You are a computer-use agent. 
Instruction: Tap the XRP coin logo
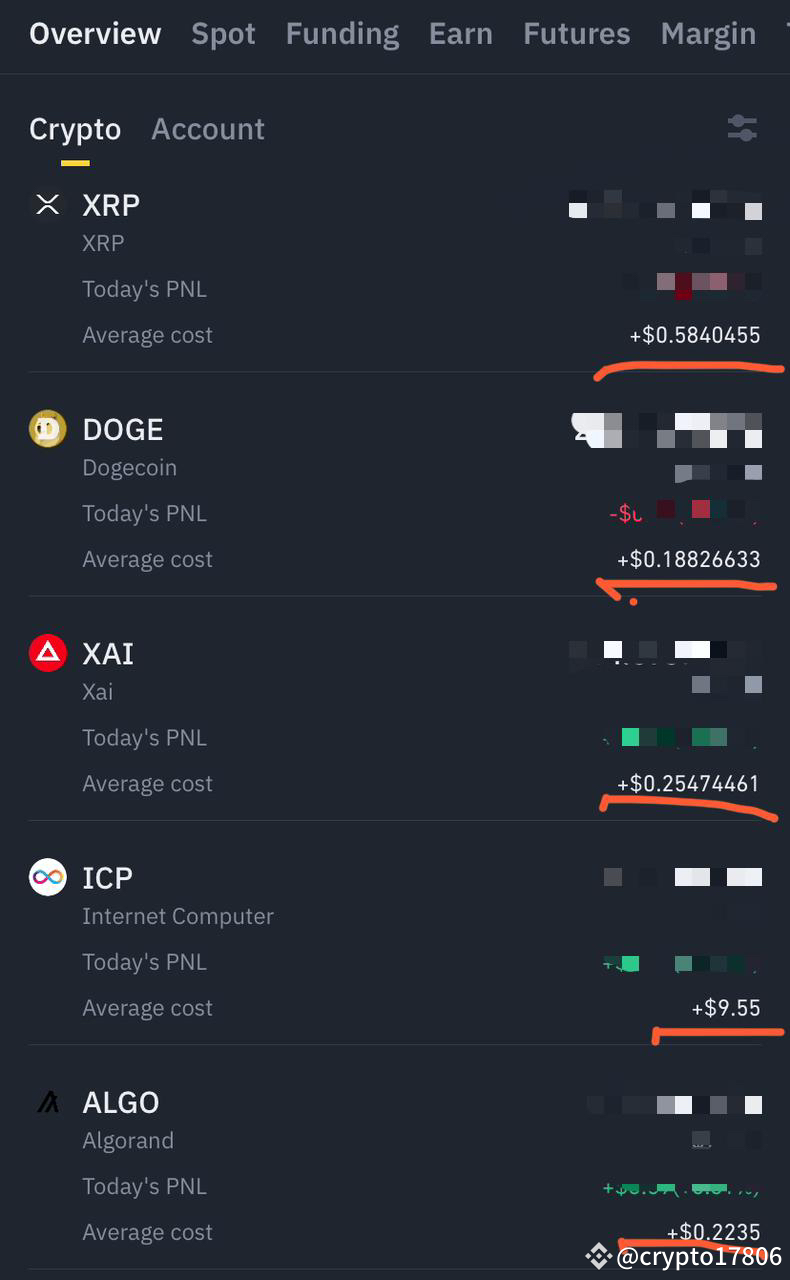(x=47, y=205)
